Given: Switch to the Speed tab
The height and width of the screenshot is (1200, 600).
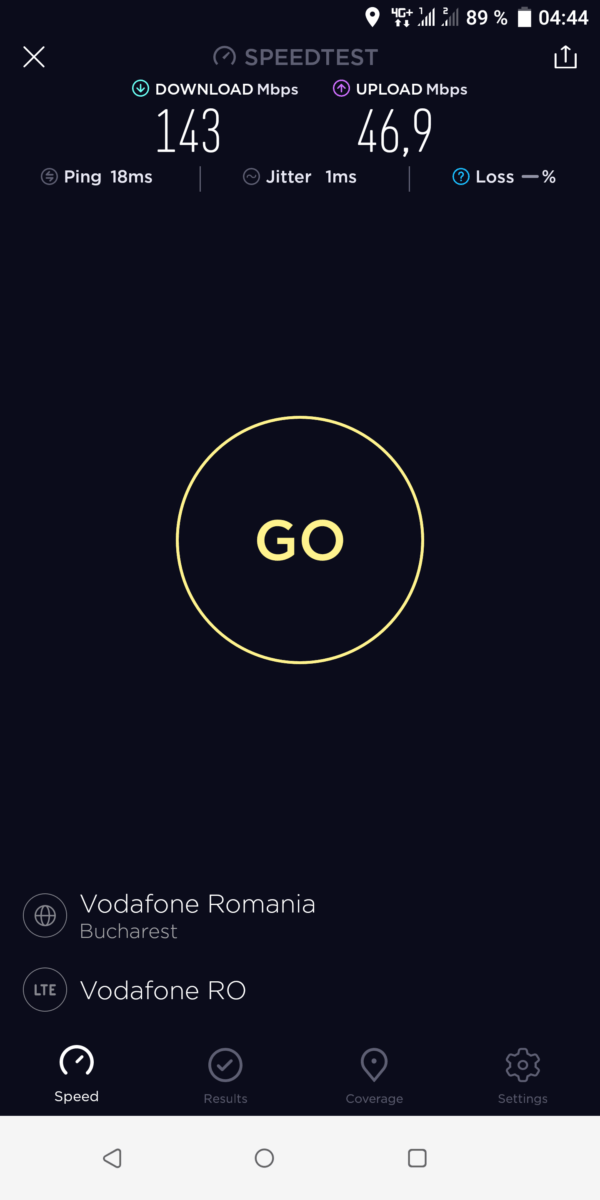Looking at the screenshot, I should (76, 1075).
